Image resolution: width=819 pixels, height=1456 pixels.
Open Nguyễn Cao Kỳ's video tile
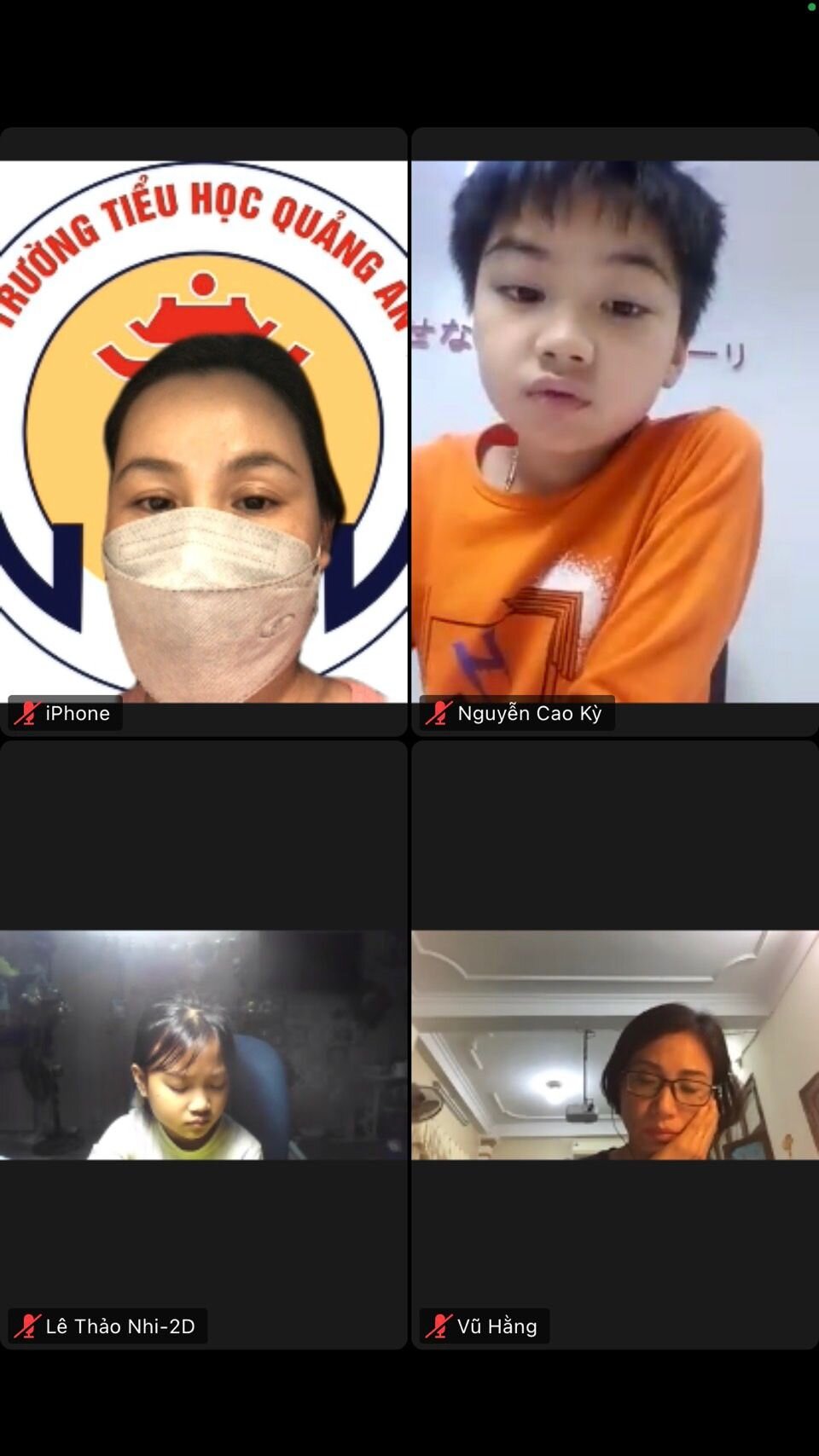[614, 432]
